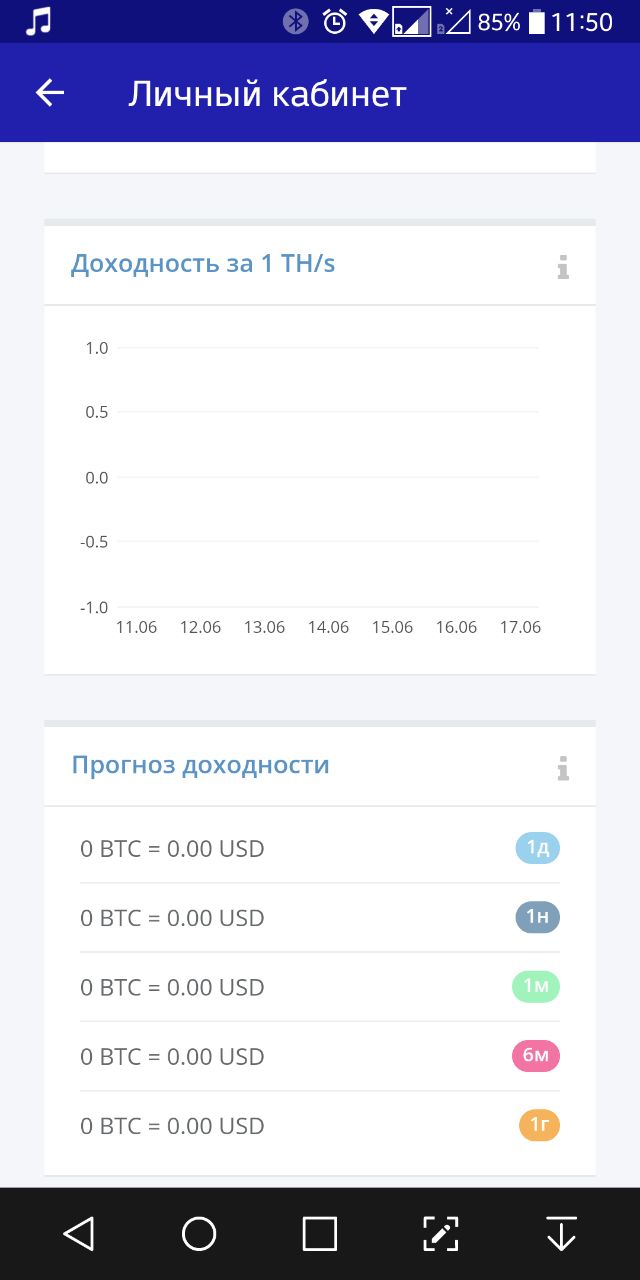Viewport: 640px width, 1280px height.
Task: Hide the navigation bar with down arrow
Action: pos(562,1234)
